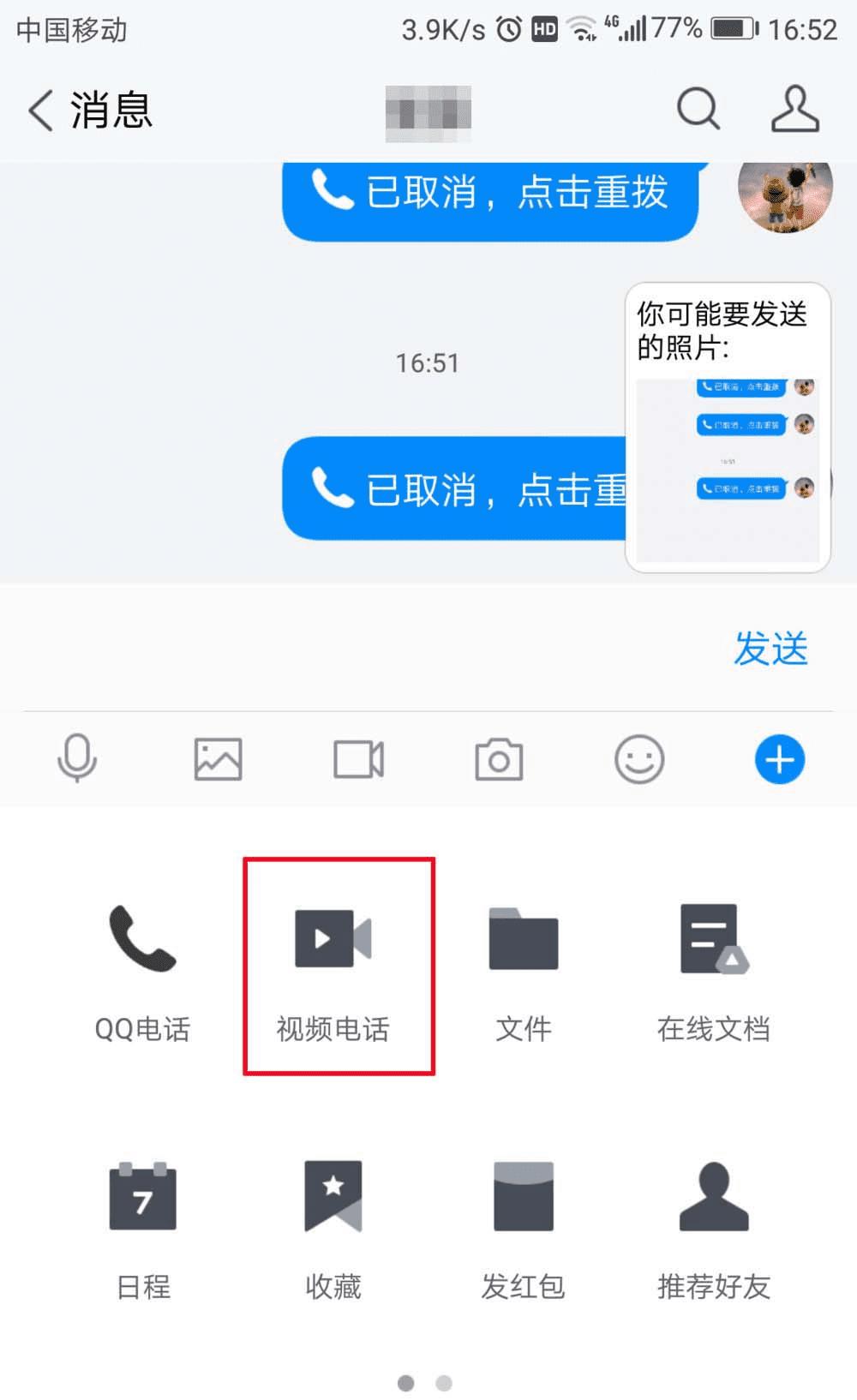This screenshot has height=1400, width=857.
Task: Tap 发送 to send message
Action: click(x=770, y=649)
